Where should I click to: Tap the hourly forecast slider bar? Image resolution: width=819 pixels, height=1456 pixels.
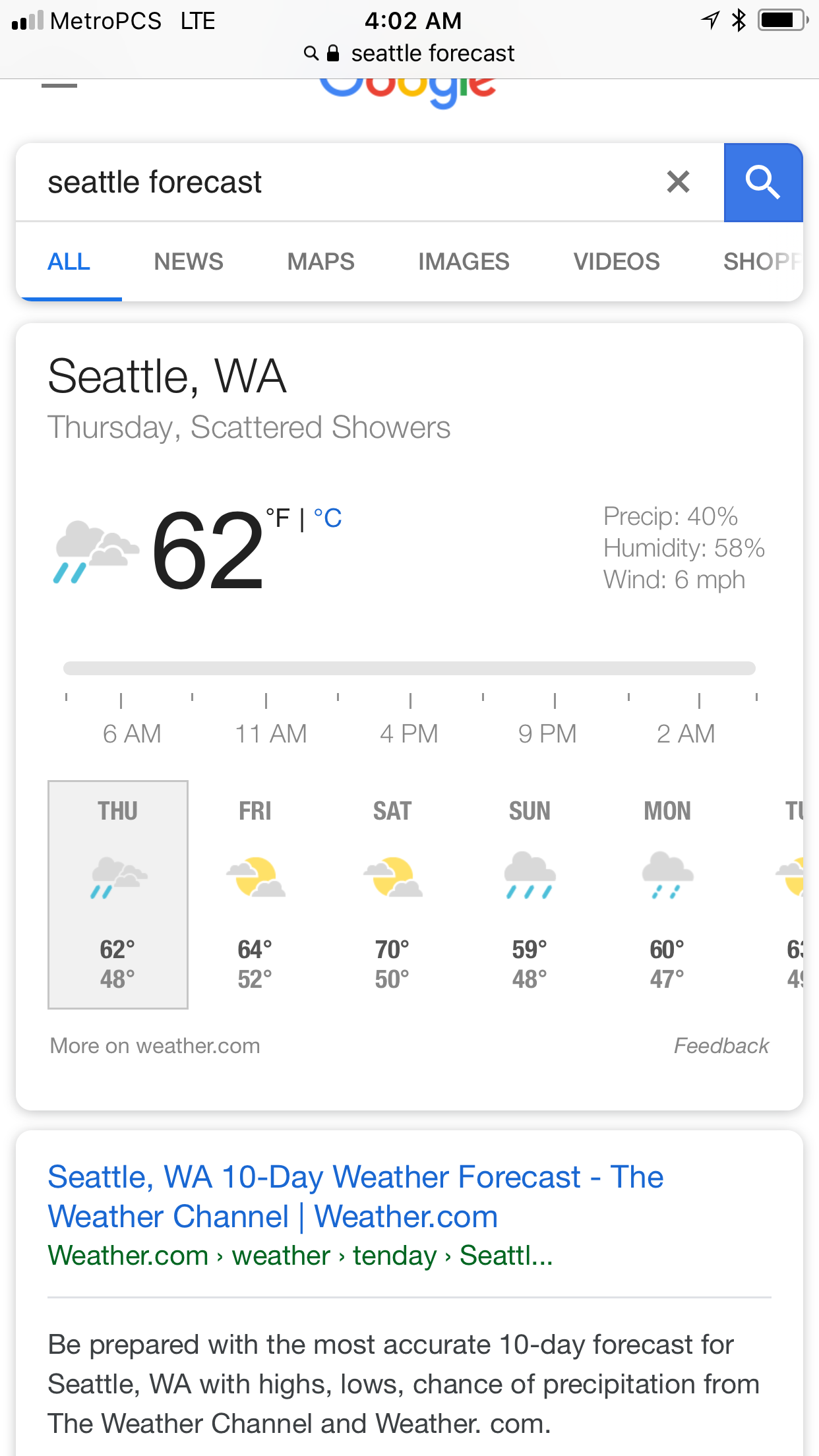(409, 669)
